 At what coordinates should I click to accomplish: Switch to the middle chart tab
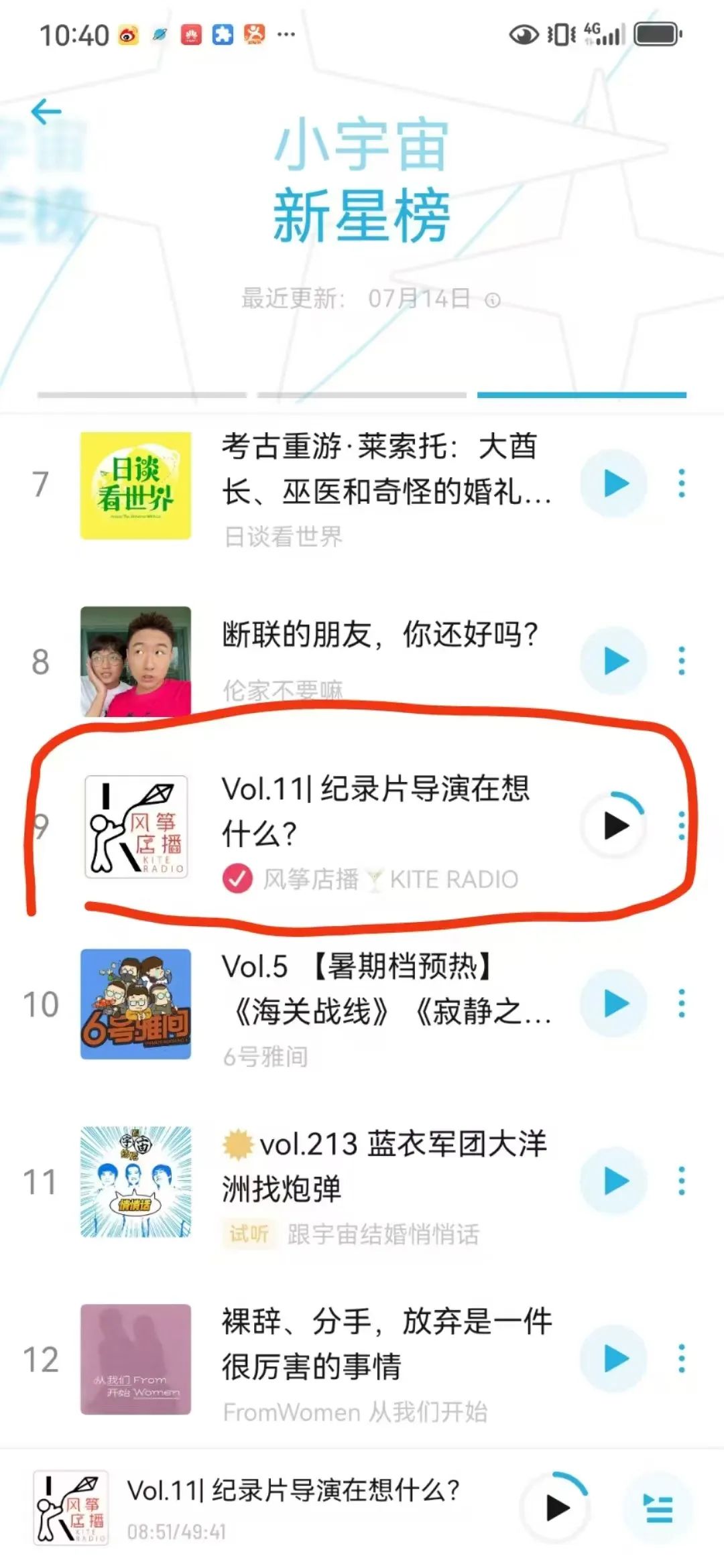pyautogui.click(x=361, y=395)
